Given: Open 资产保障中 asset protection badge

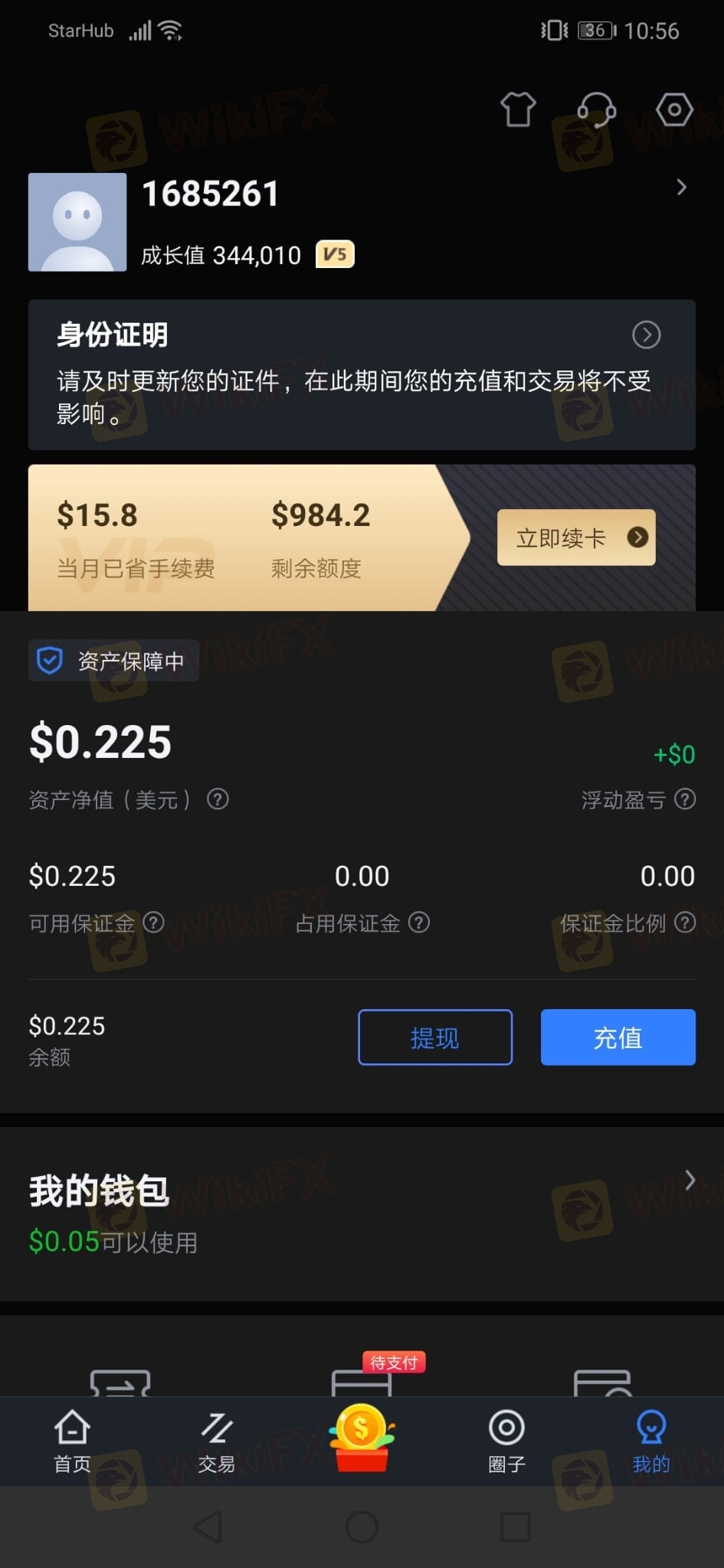Looking at the screenshot, I should click(x=113, y=661).
